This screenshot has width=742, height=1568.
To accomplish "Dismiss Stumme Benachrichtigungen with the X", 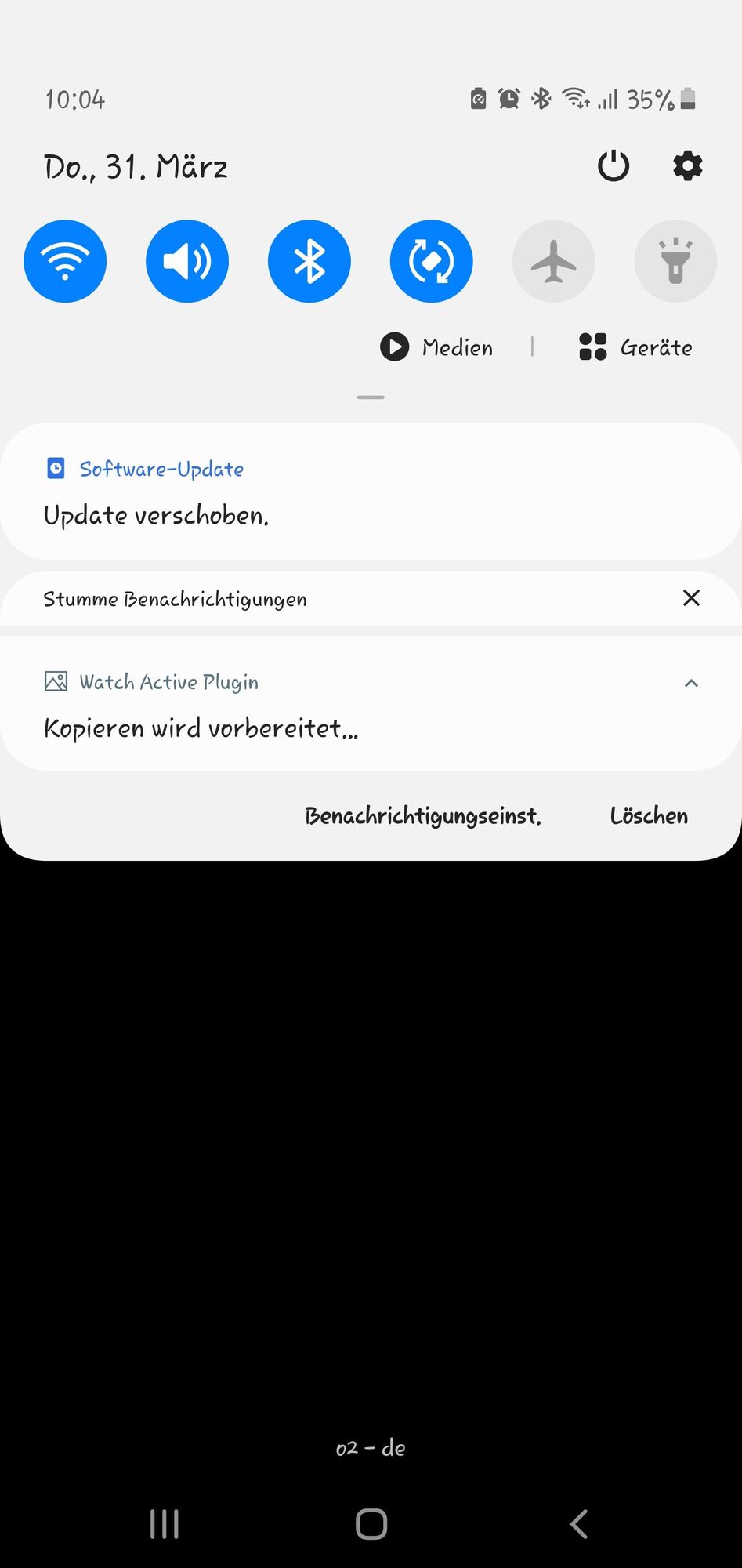I will 690,598.
